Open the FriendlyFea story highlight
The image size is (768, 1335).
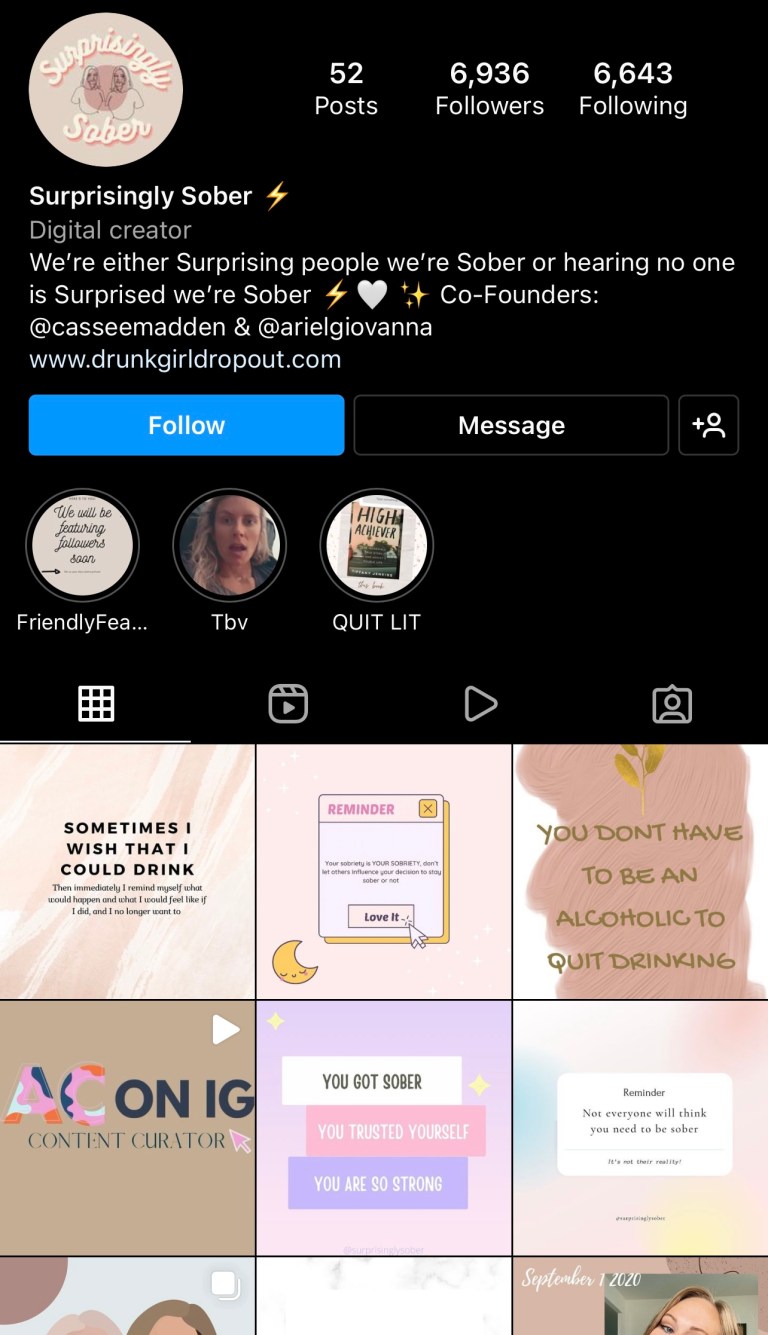point(82,545)
